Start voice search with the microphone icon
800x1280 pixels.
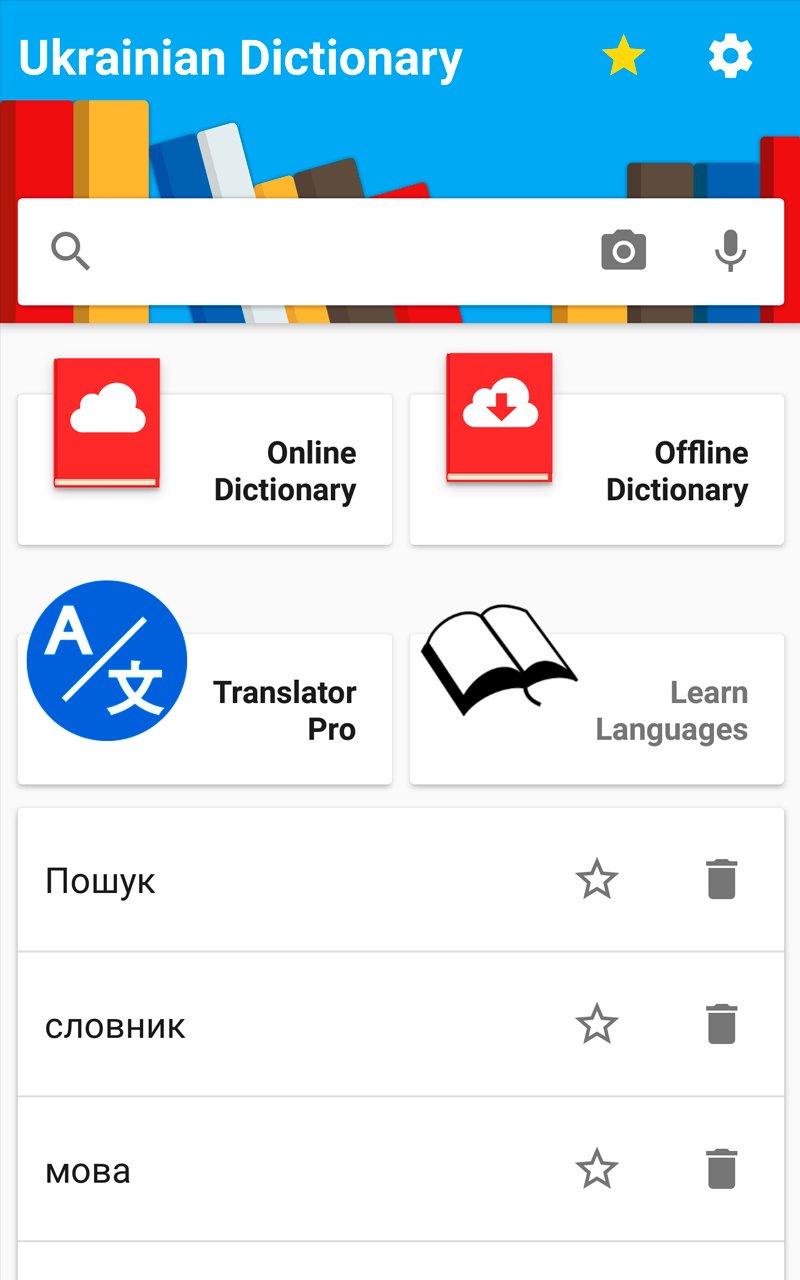[x=729, y=251]
